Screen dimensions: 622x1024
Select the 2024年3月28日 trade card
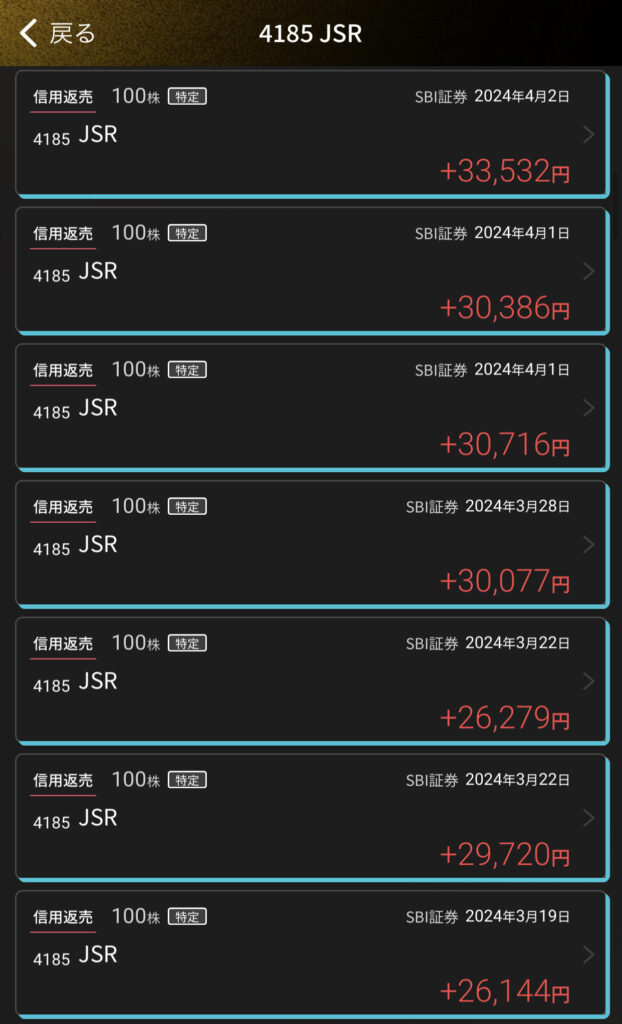310,544
